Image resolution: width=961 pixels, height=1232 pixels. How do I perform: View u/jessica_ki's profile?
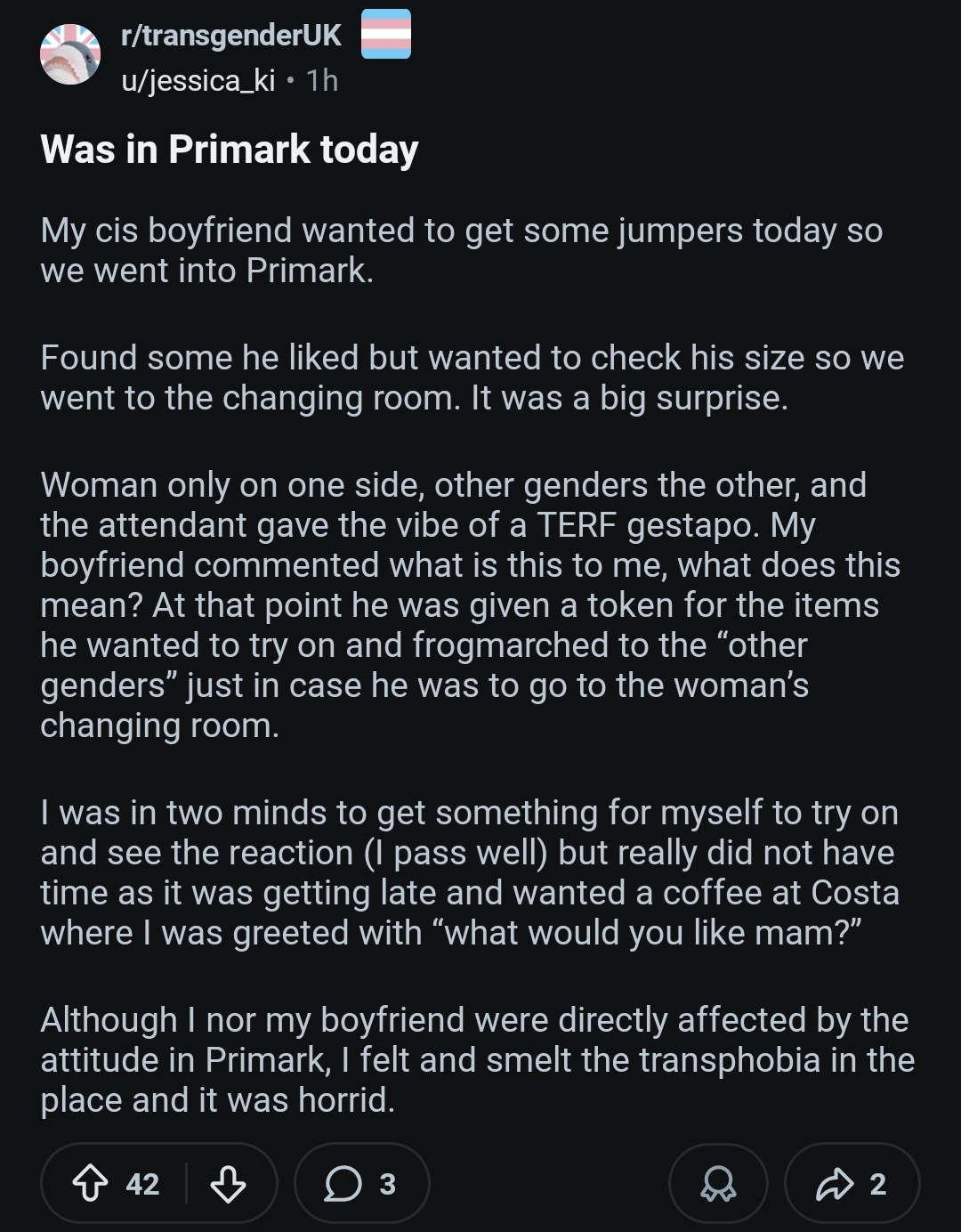[198, 81]
